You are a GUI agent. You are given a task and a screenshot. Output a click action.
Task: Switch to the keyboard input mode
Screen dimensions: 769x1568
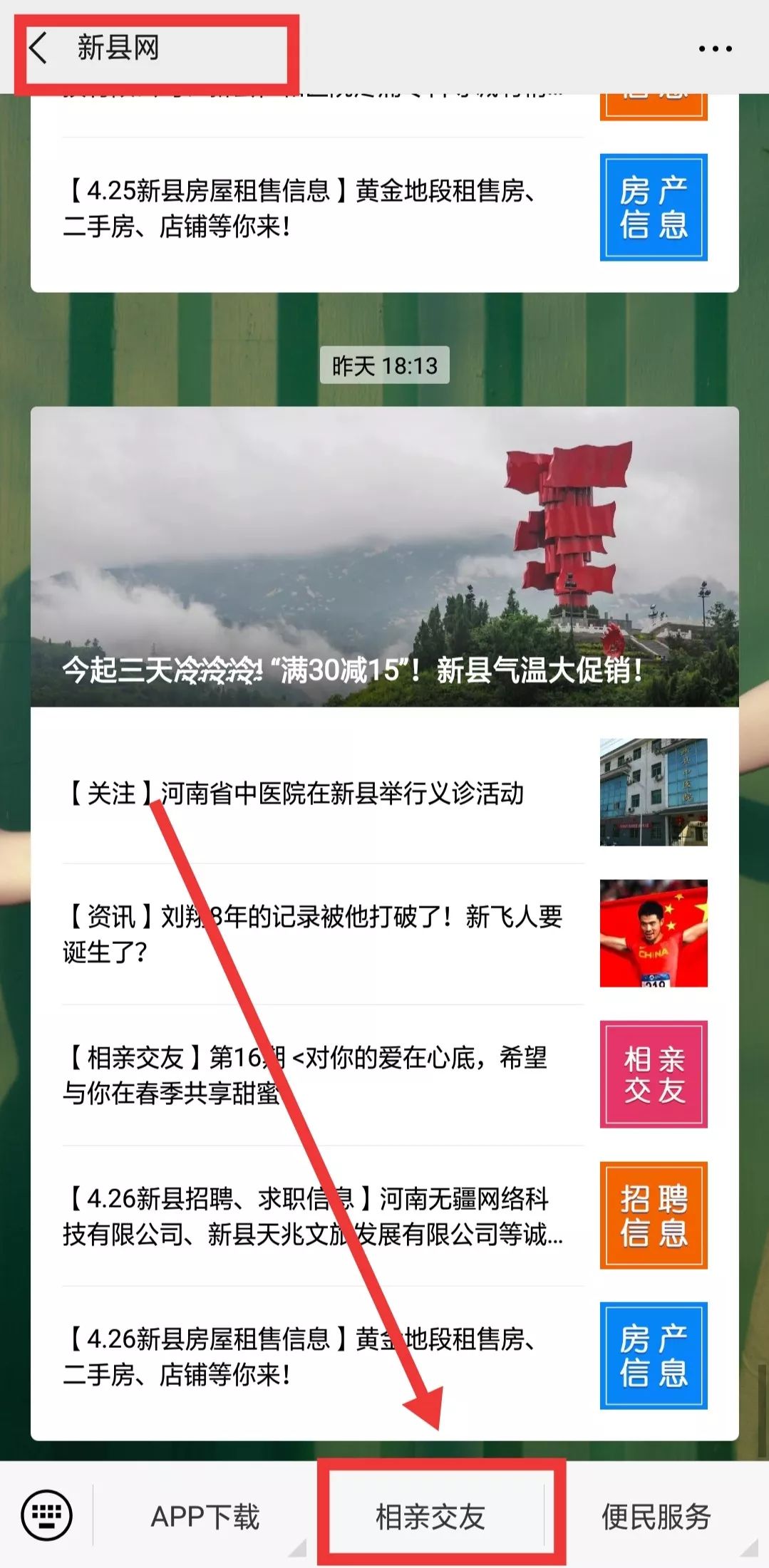tap(47, 1515)
